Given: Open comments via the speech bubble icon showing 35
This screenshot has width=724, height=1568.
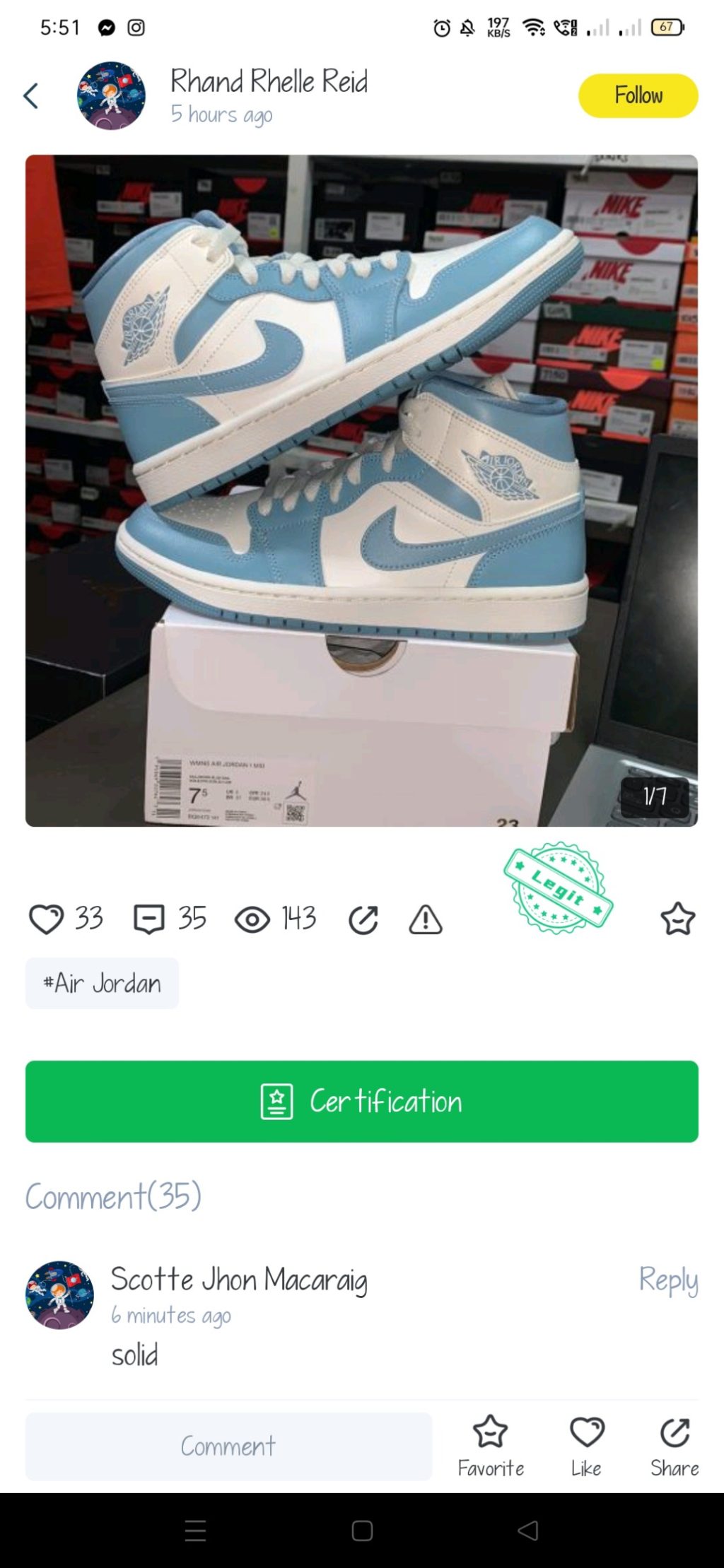Looking at the screenshot, I should point(149,919).
